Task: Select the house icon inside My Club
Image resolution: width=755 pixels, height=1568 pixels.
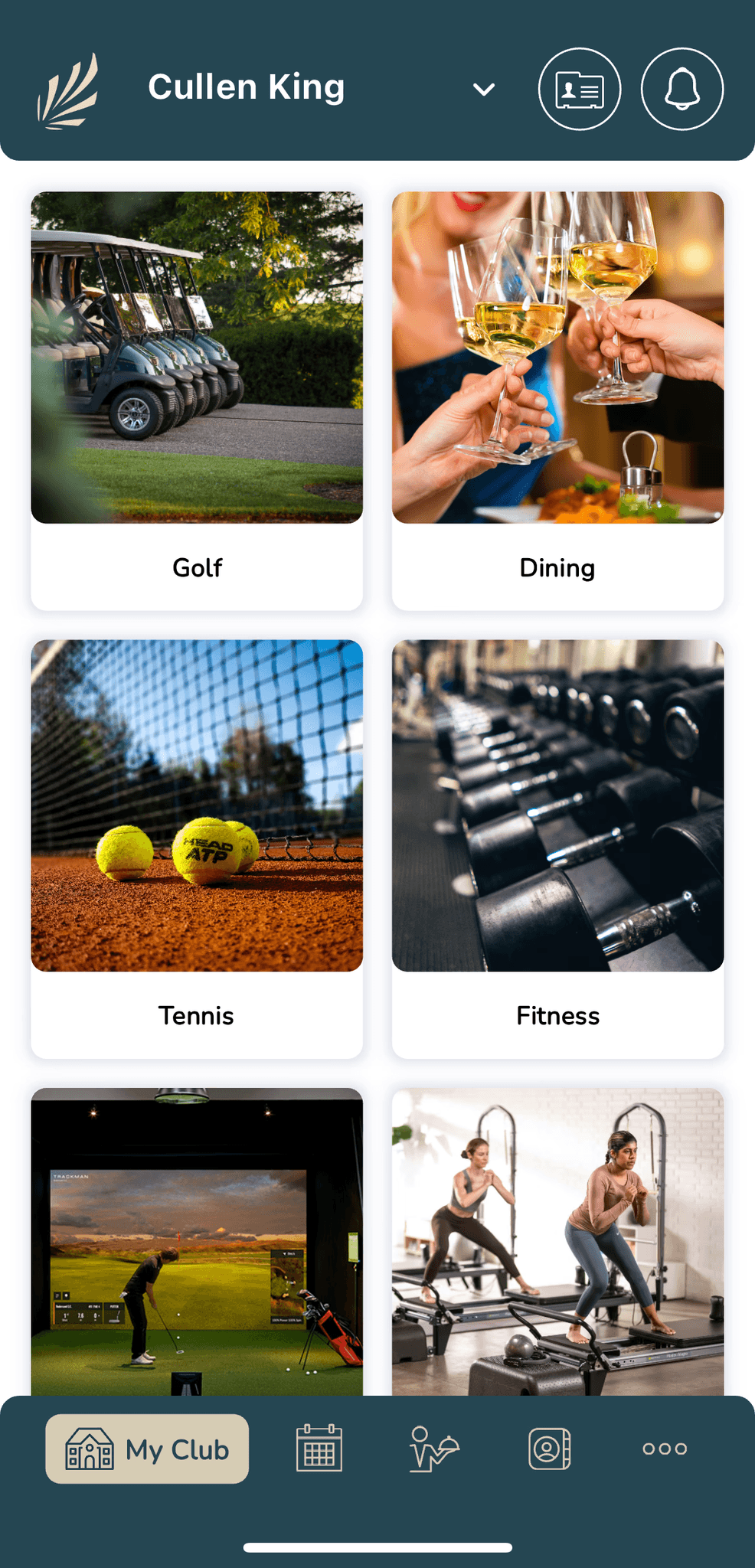Action: [91, 1448]
